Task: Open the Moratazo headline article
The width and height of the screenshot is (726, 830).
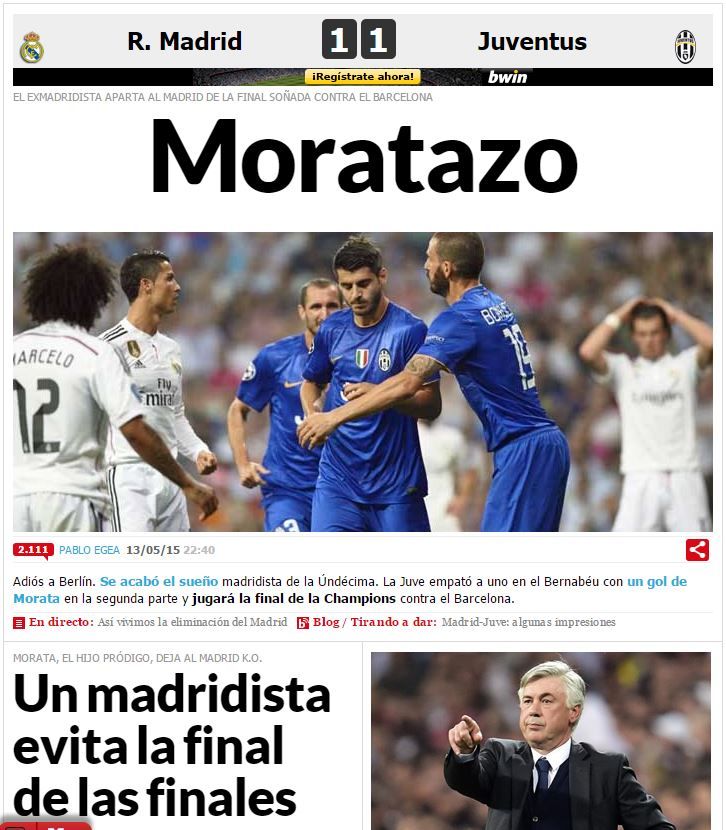Action: pyautogui.click(x=363, y=157)
